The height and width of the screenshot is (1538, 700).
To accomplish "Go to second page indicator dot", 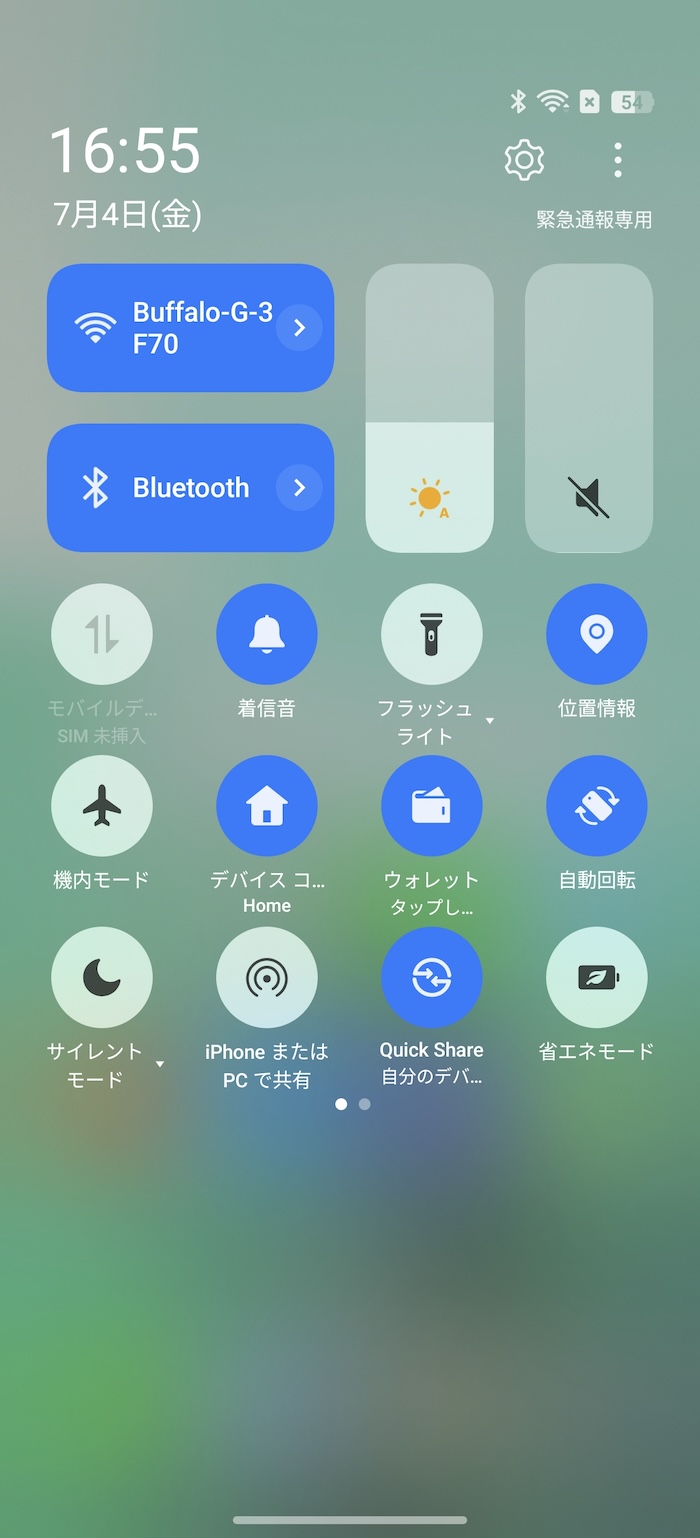I will click(364, 1104).
